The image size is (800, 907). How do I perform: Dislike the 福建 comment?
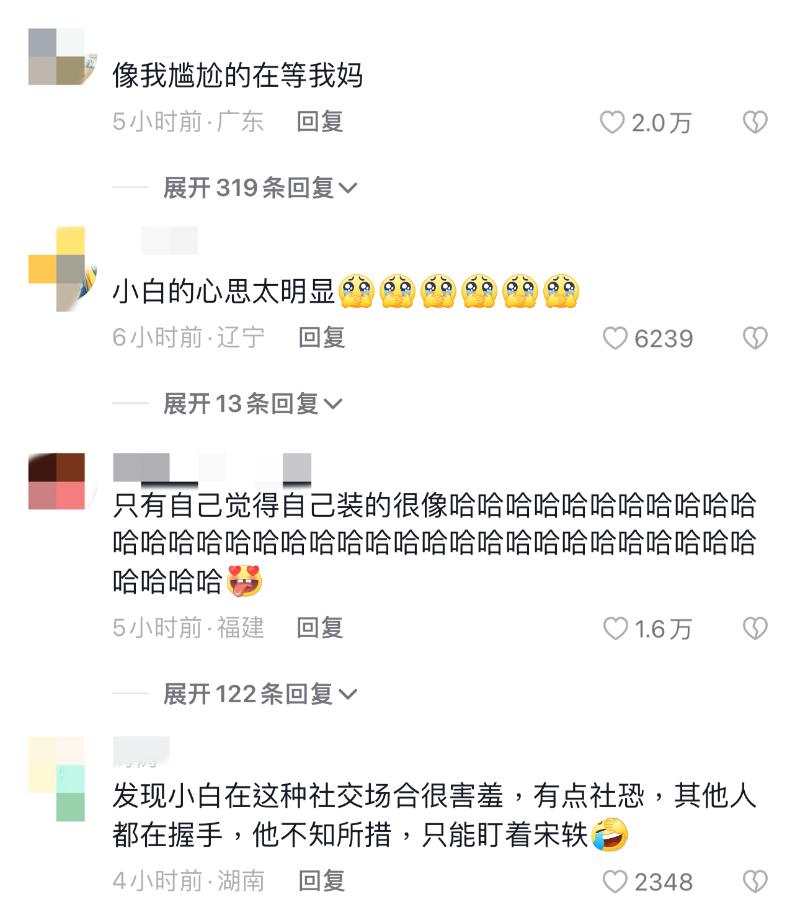[754, 629]
